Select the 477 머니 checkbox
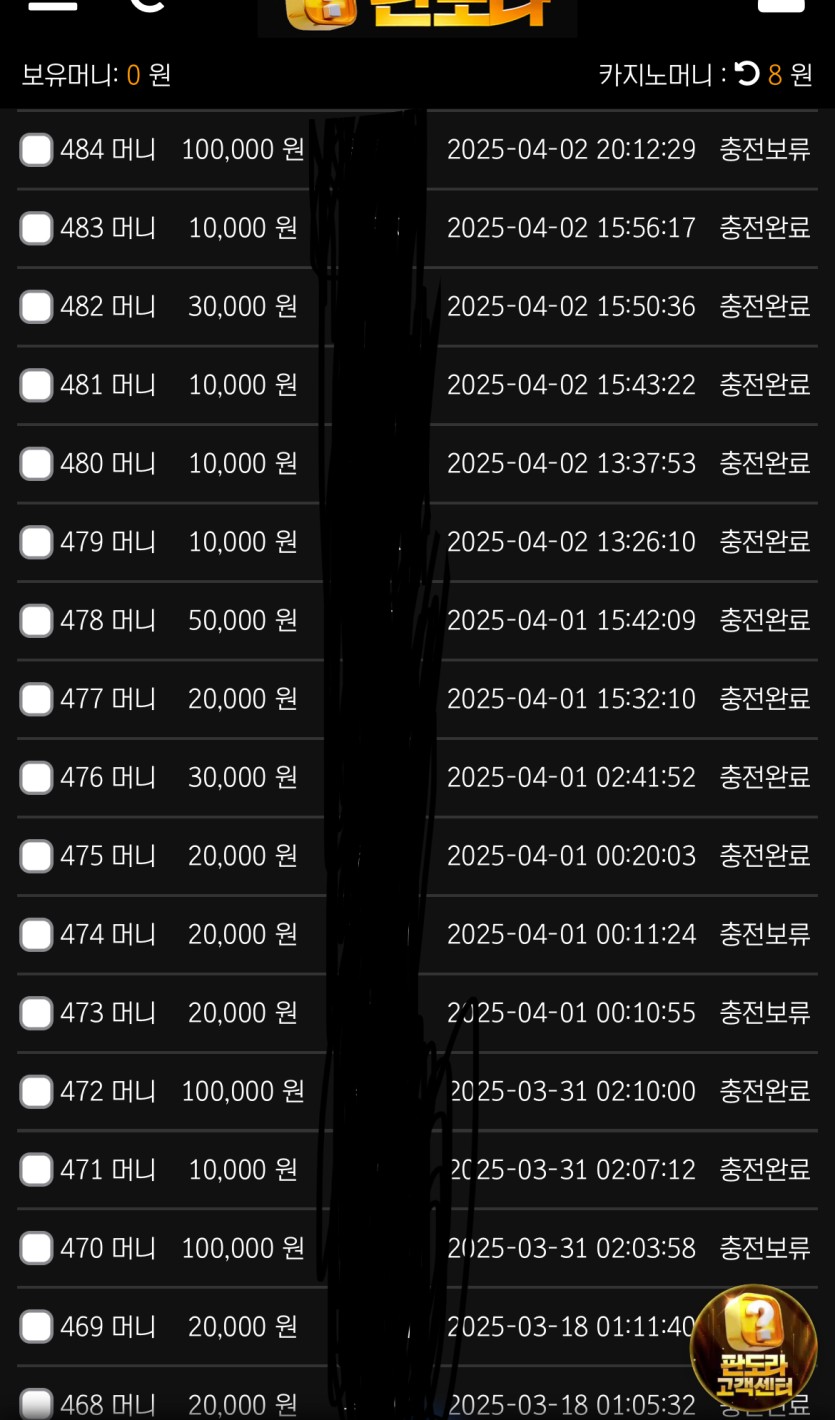This screenshot has height=1420, width=835. [36, 699]
